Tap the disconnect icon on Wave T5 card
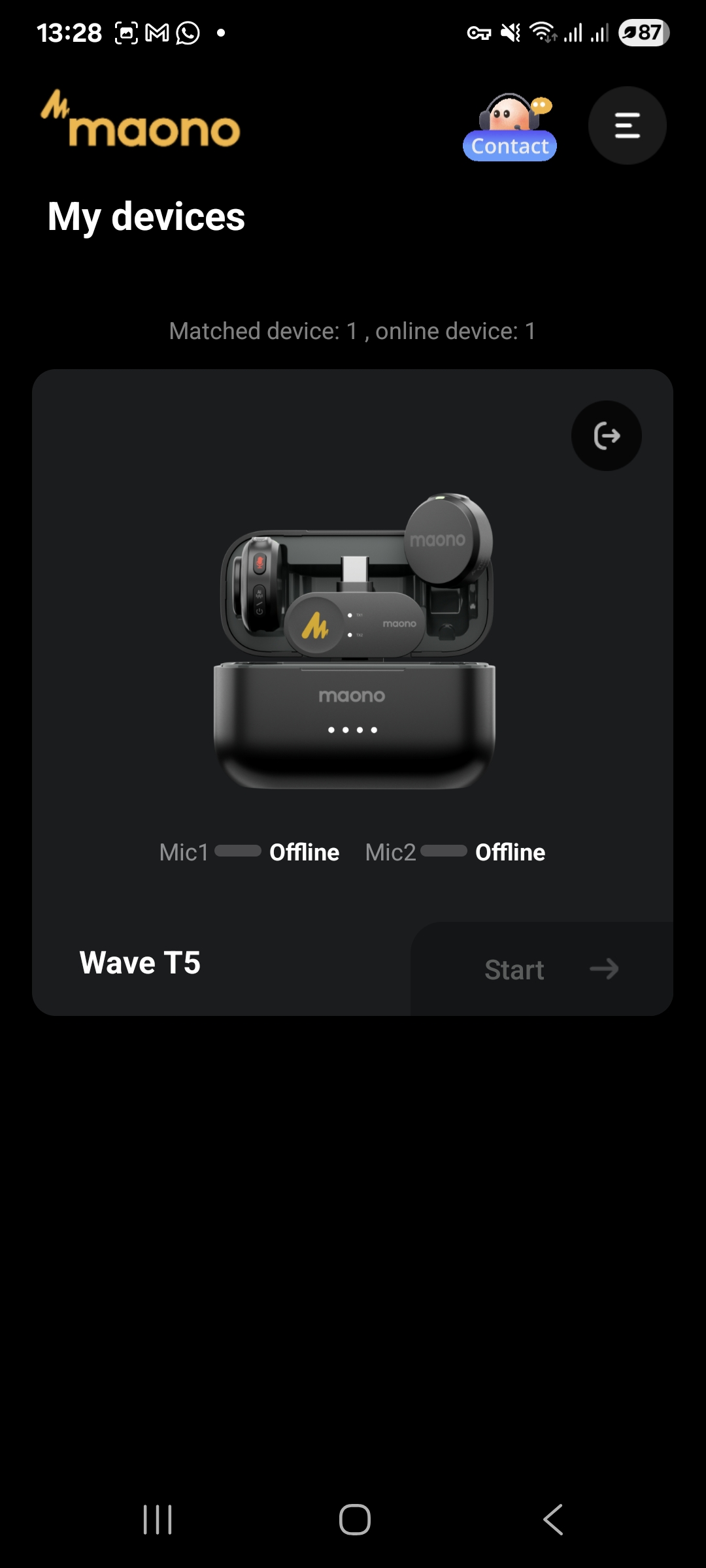Screen dimensions: 706x1568 point(606,436)
